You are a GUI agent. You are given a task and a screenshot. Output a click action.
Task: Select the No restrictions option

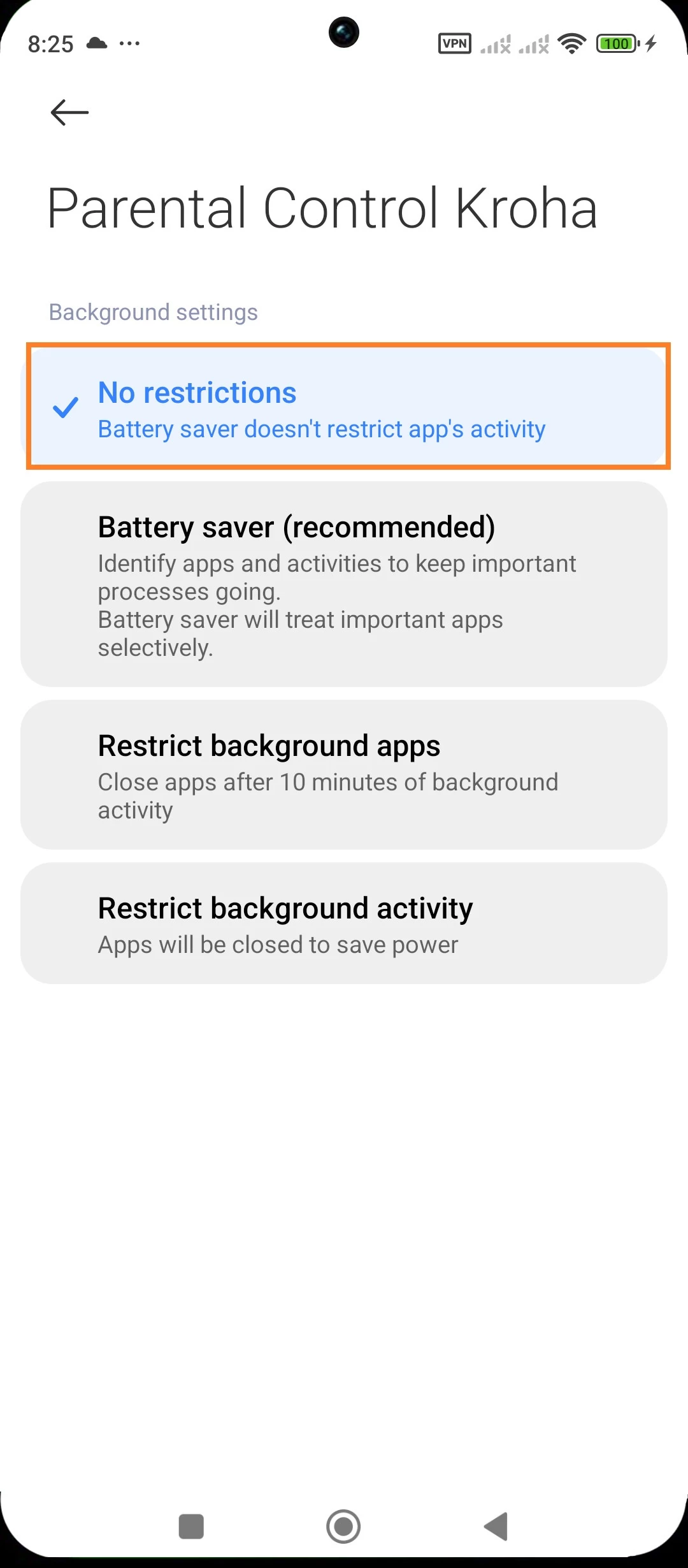(x=344, y=408)
